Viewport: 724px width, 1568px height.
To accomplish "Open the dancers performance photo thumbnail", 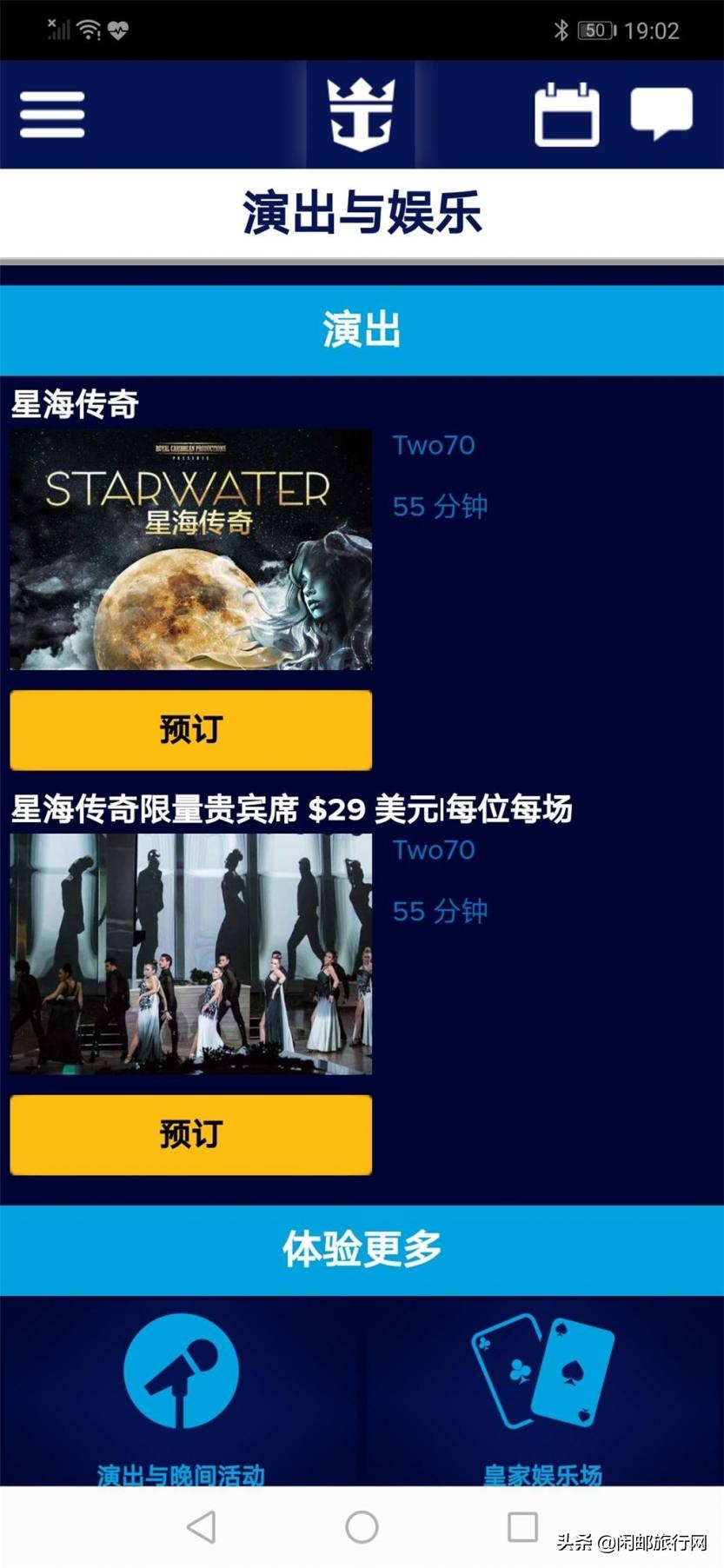I will [x=192, y=956].
